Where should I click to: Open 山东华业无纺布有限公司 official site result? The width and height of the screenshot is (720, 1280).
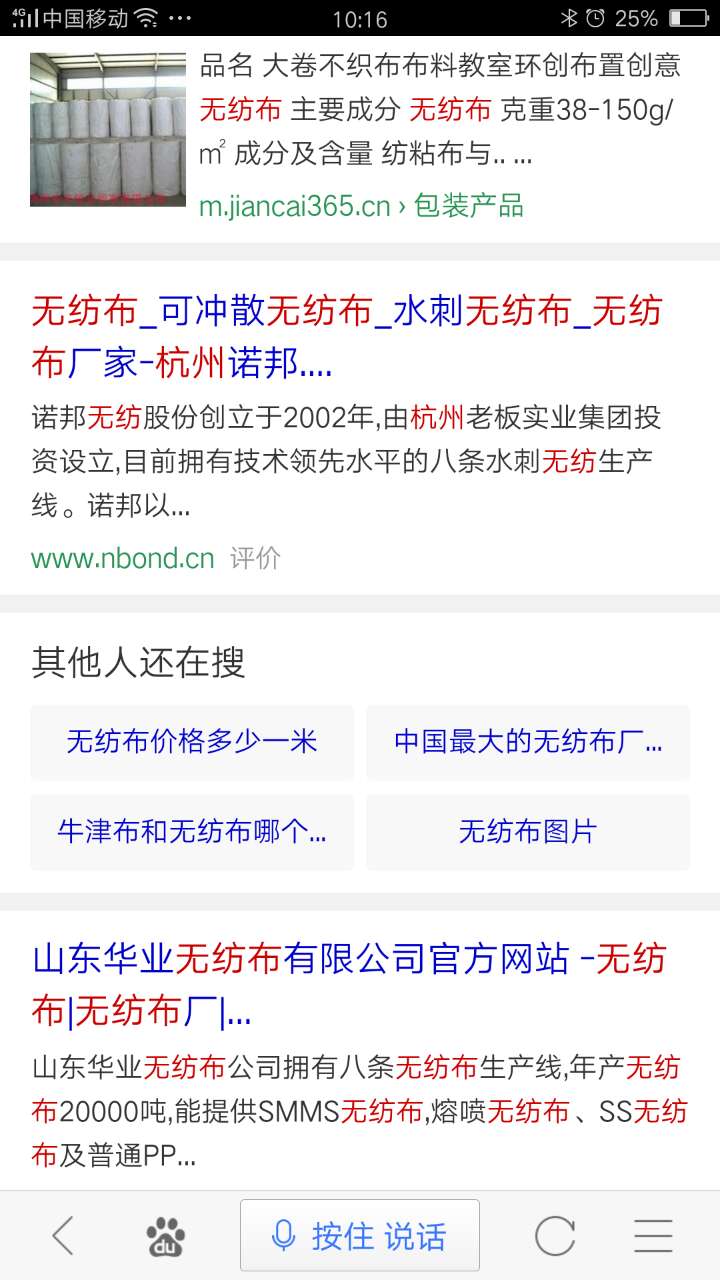348,986
